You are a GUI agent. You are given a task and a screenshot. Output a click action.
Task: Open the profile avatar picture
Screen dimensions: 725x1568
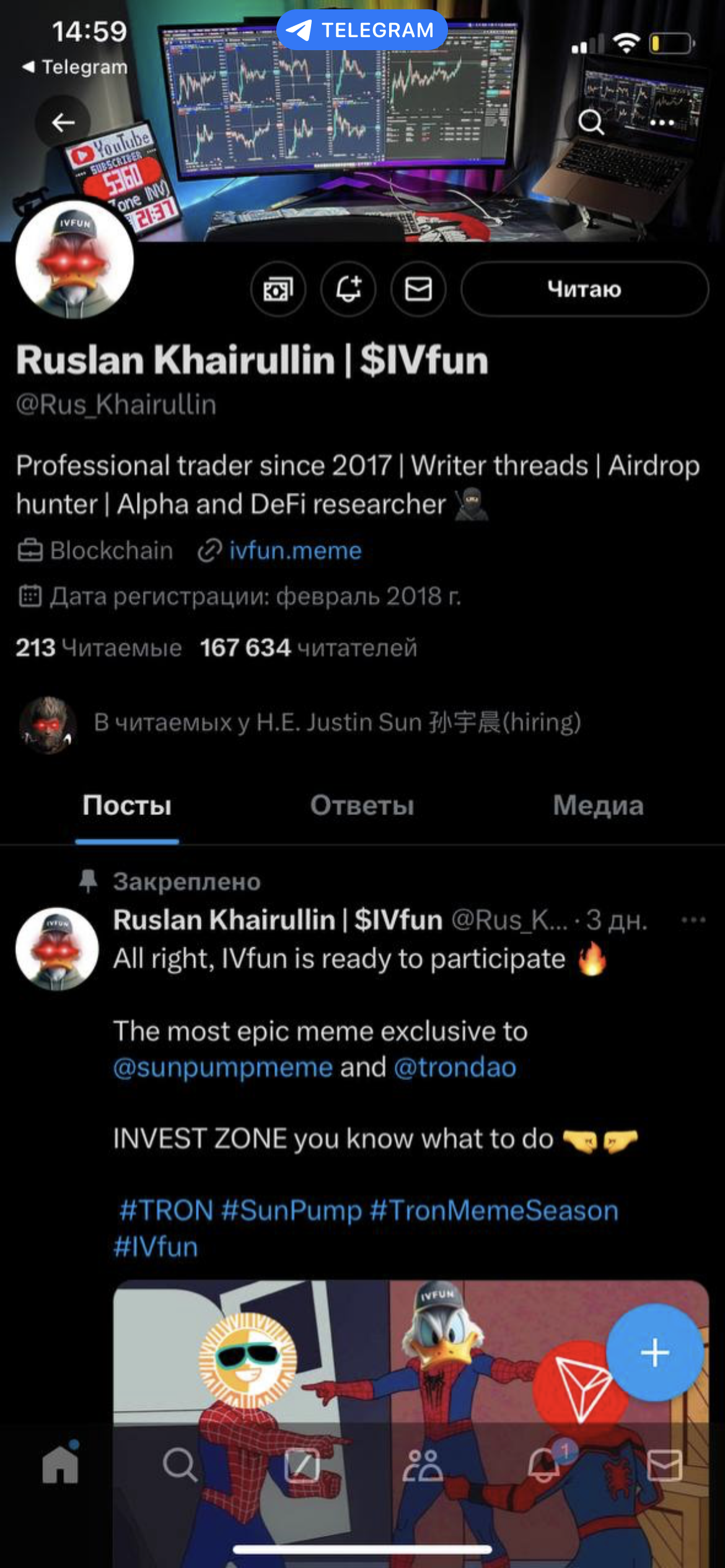pyautogui.click(x=74, y=260)
